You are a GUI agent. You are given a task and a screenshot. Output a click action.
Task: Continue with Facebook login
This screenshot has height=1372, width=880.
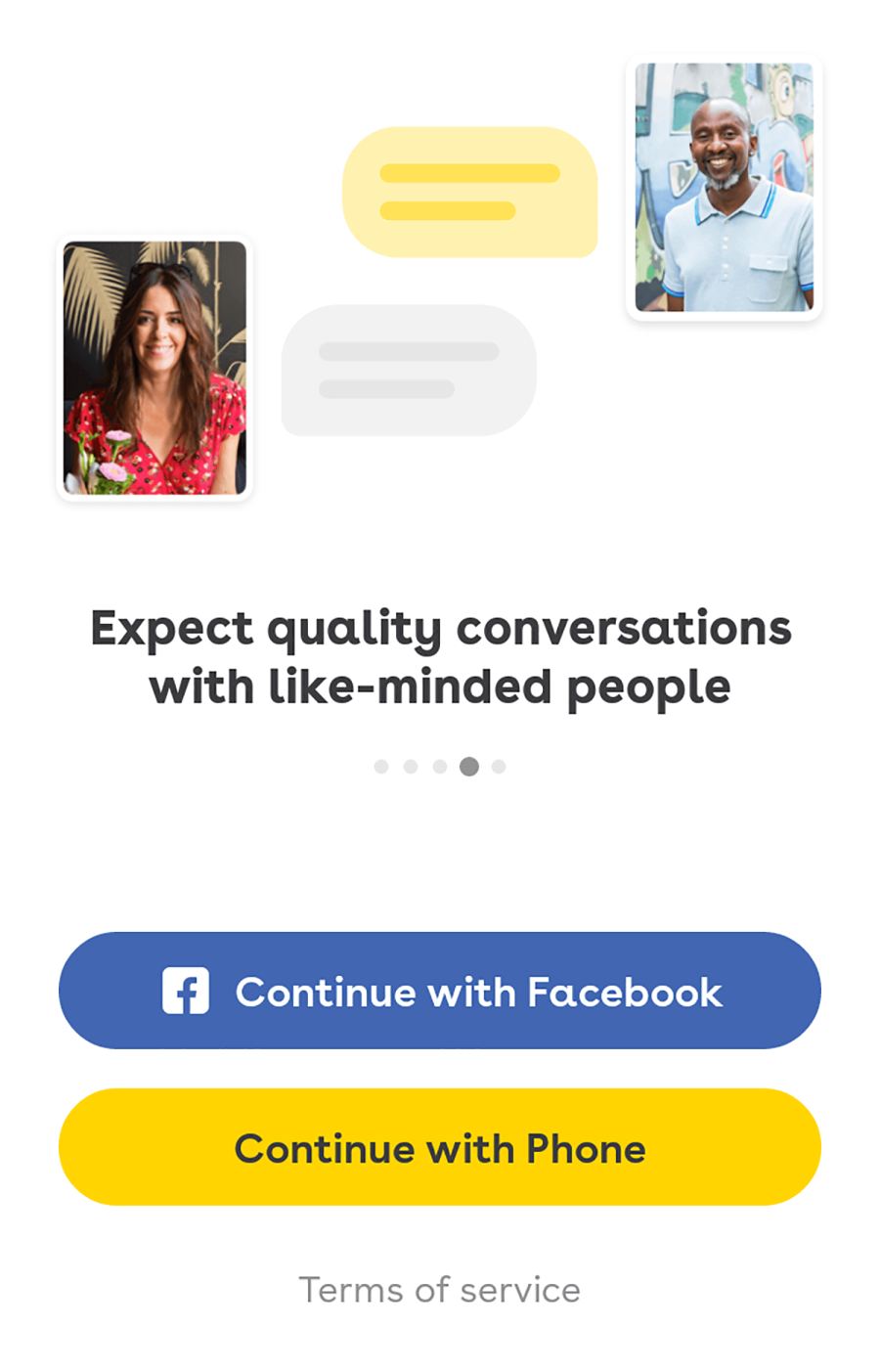(x=439, y=991)
